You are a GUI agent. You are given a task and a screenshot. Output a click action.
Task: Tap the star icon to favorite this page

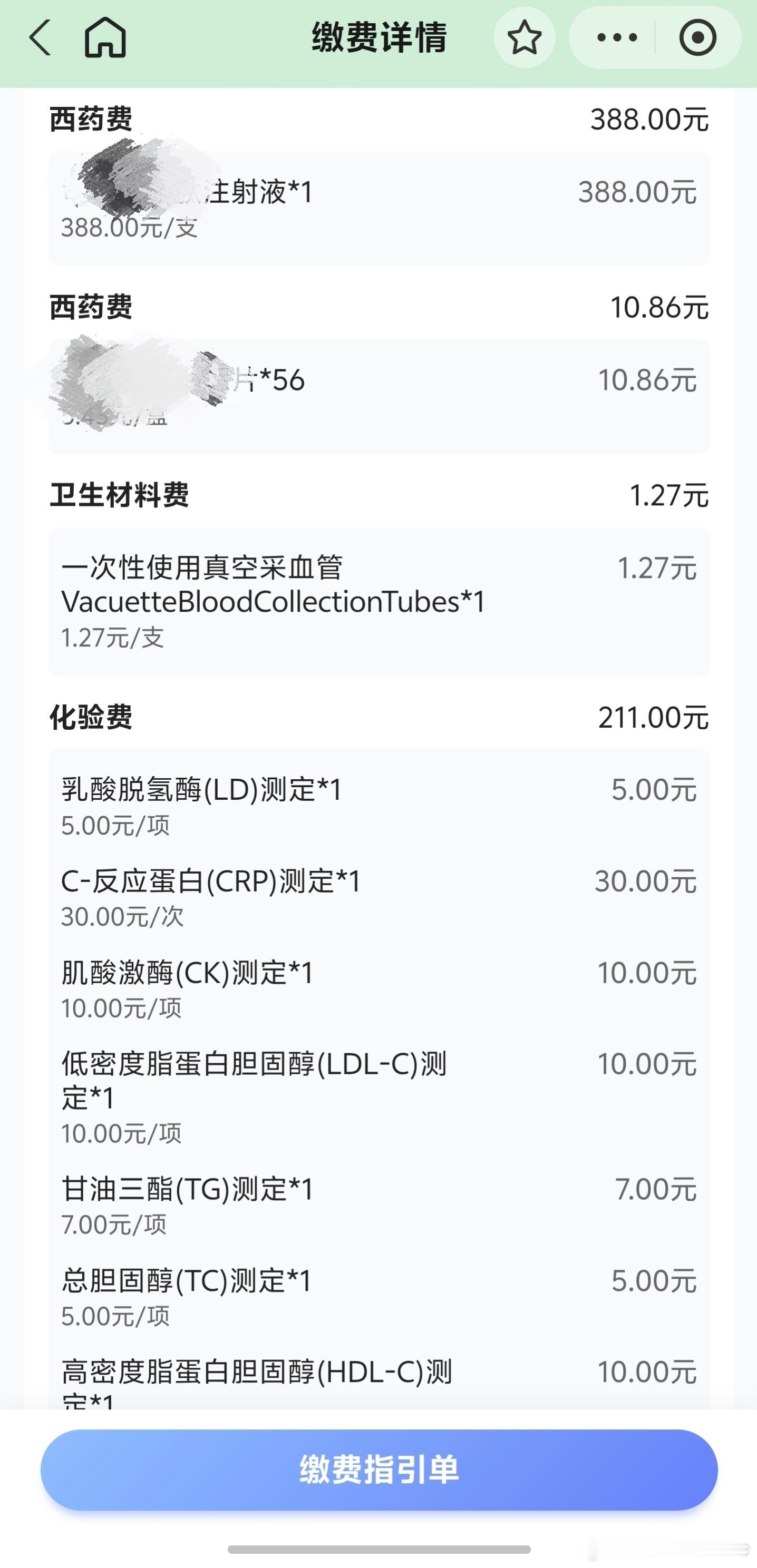click(x=525, y=38)
